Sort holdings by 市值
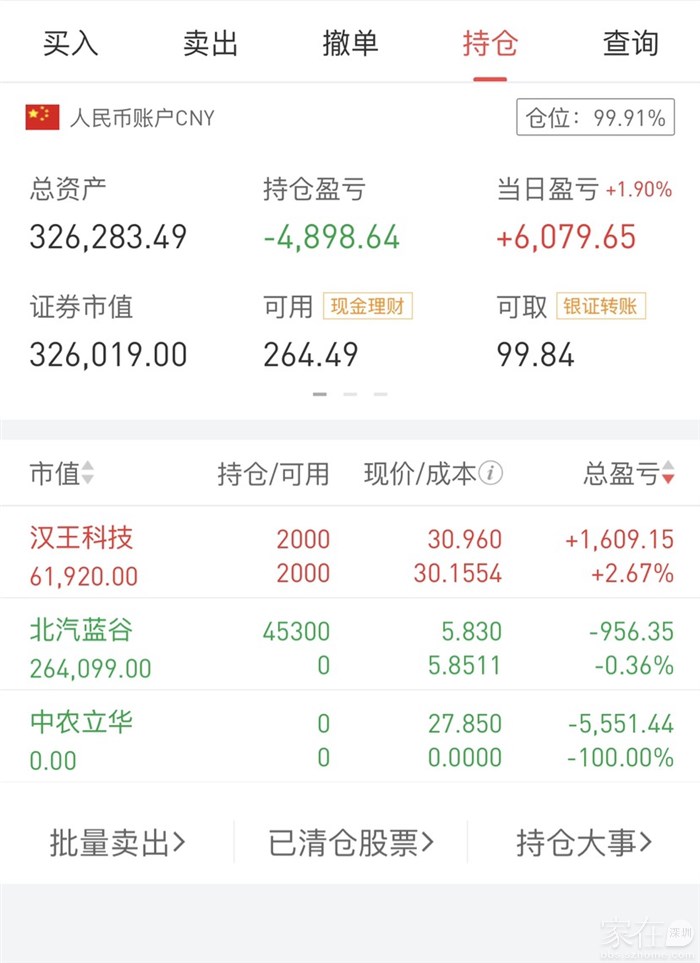This screenshot has height=963, width=700. click(62, 474)
